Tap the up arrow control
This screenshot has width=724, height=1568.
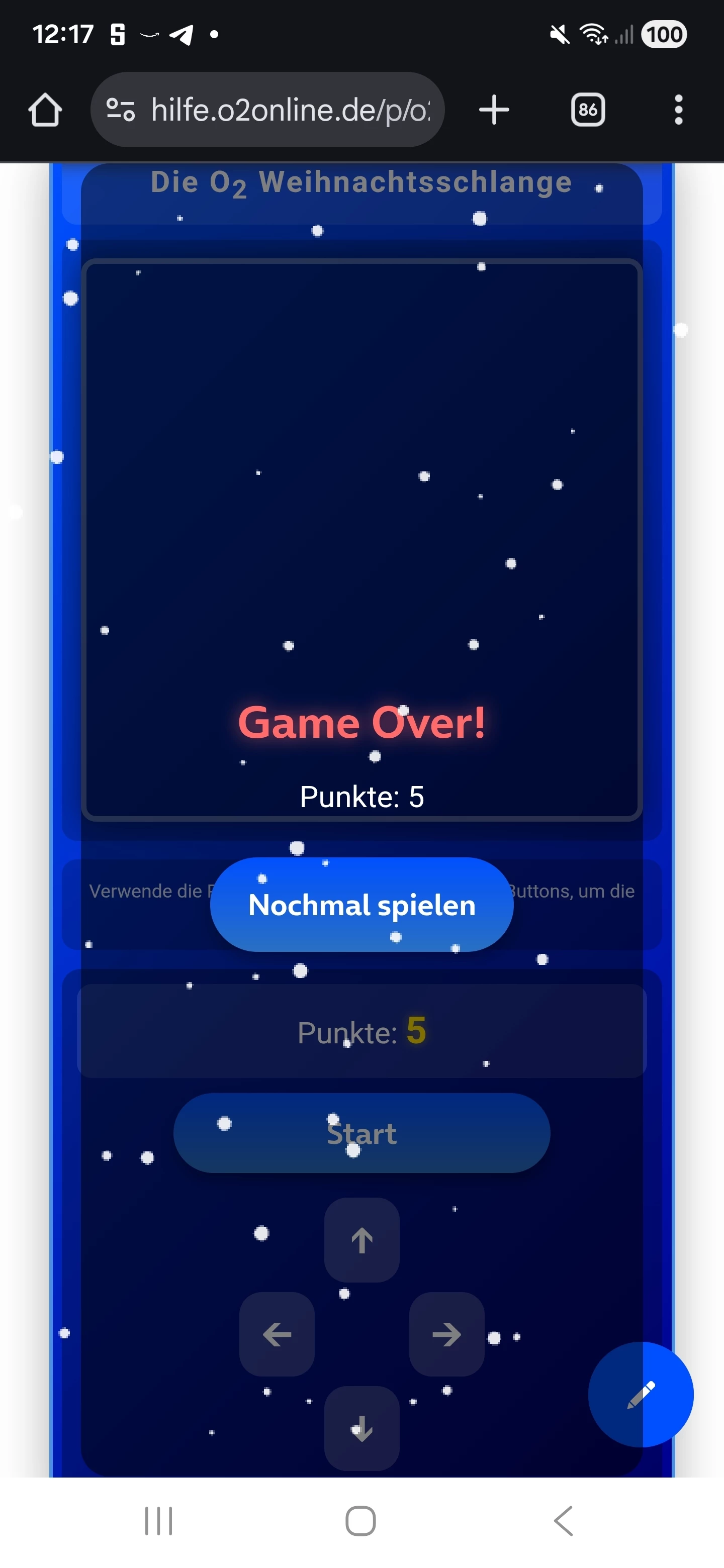(361, 1240)
